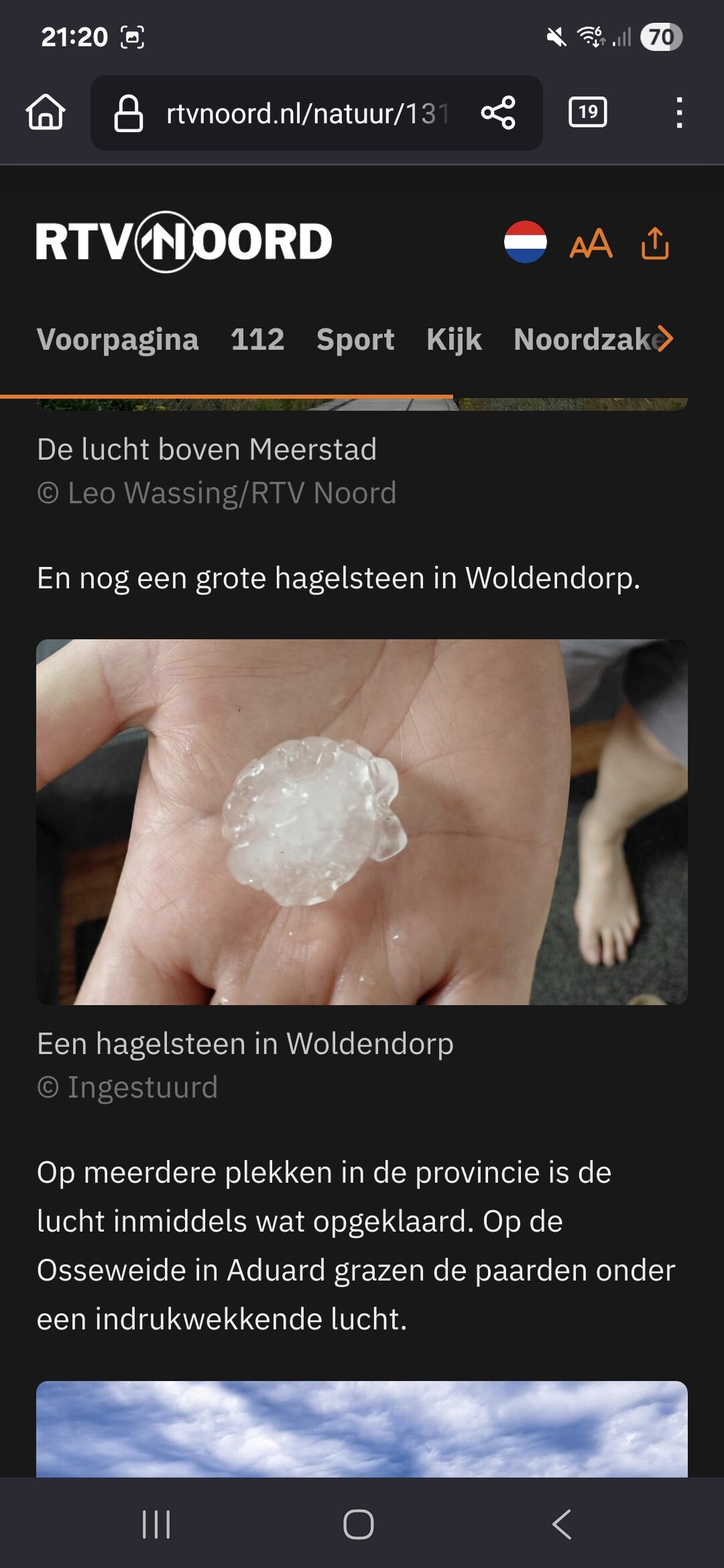Show more menu sections with orange chevron

(665, 338)
